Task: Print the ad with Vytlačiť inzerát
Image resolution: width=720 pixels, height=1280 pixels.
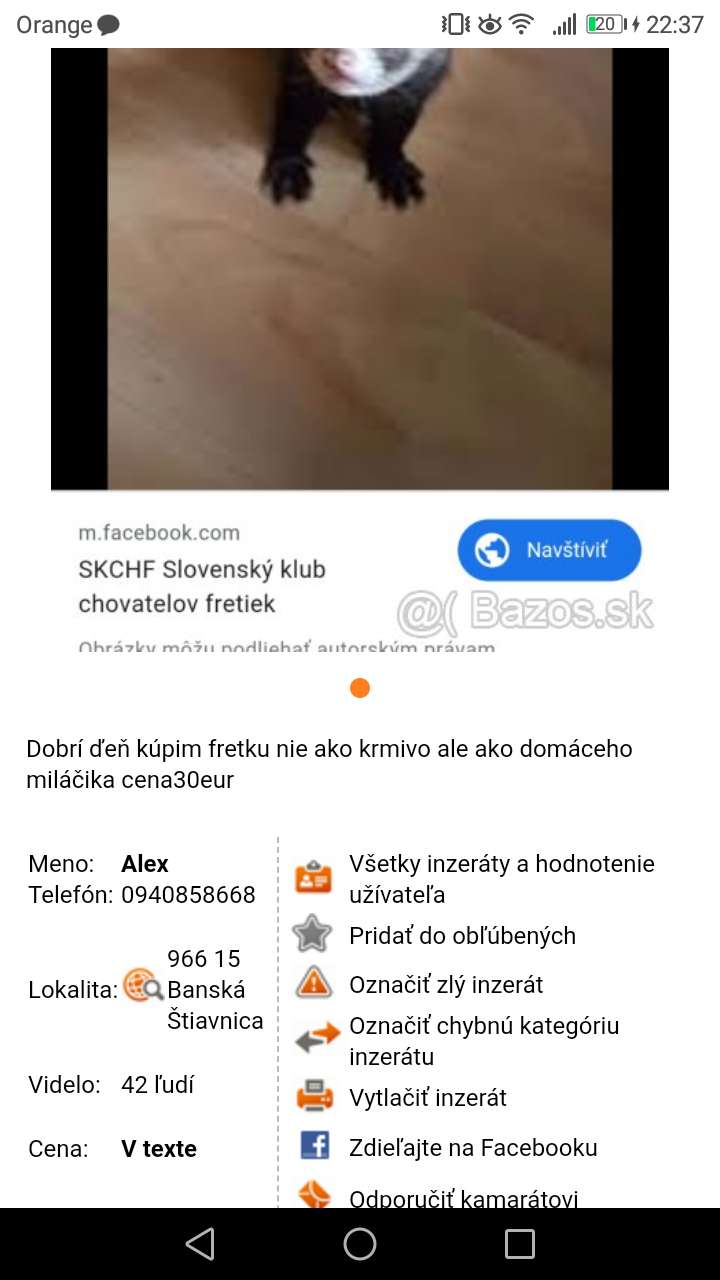Action: (x=427, y=1098)
